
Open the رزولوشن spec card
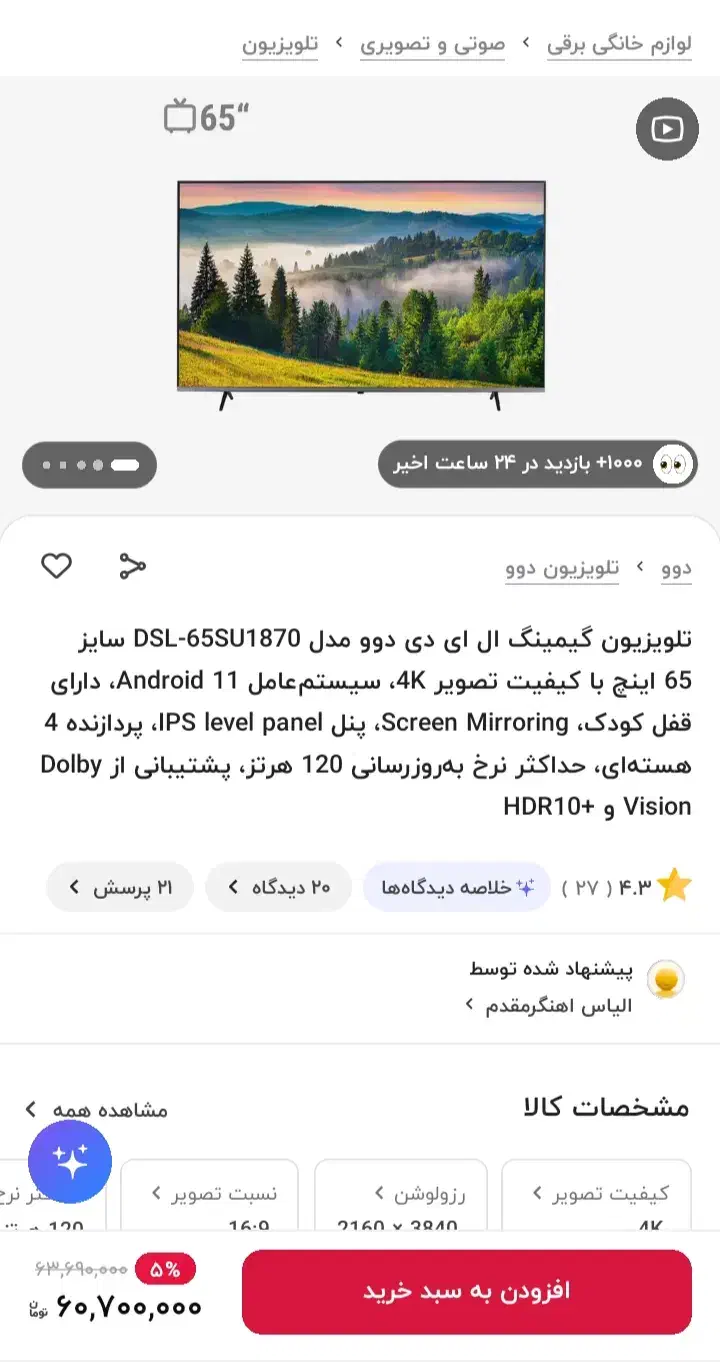401,1197
